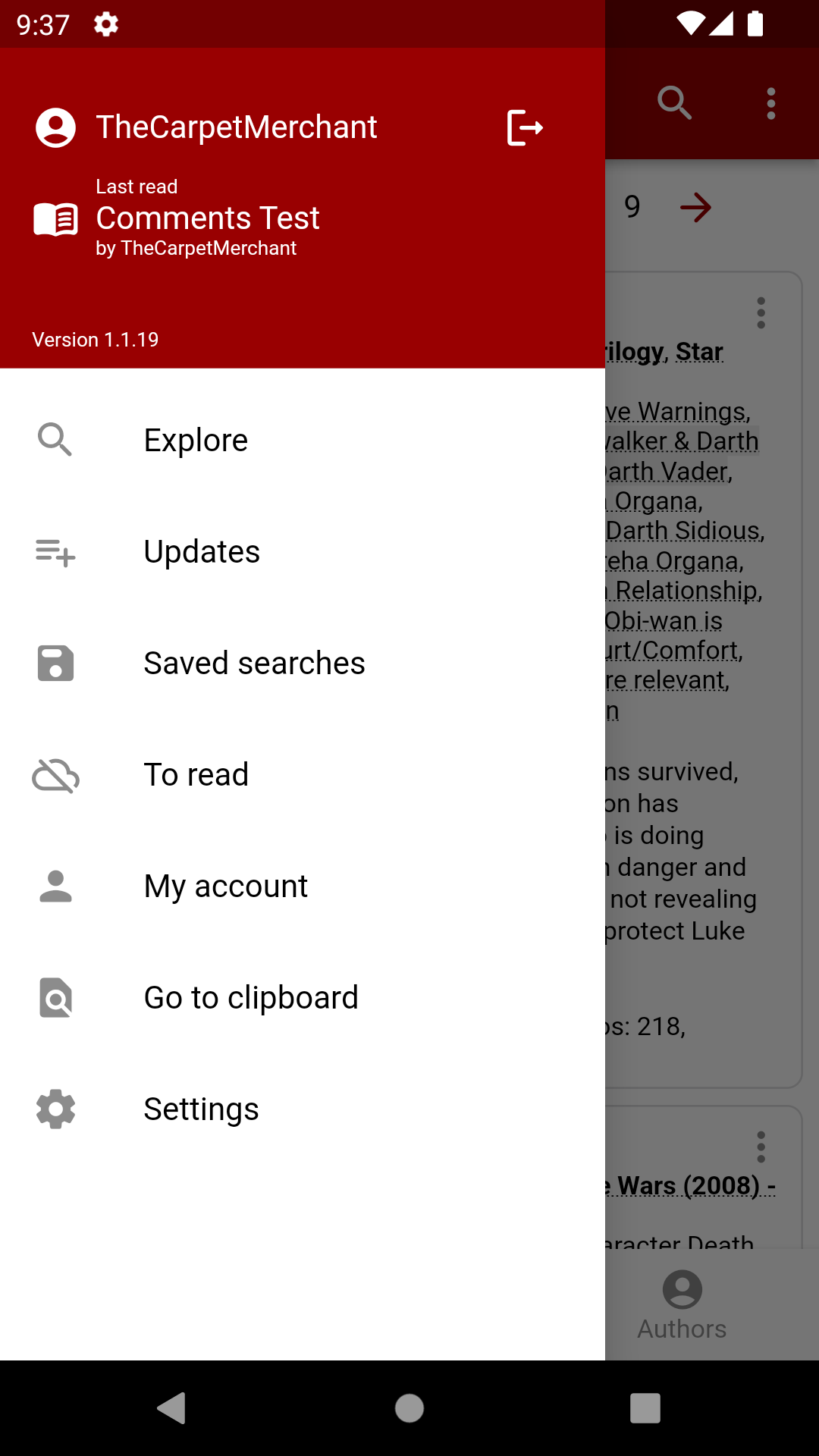Tap the book icon beside Comments Test
This screenshot has width=819, height=1456.
click(55, 220)
